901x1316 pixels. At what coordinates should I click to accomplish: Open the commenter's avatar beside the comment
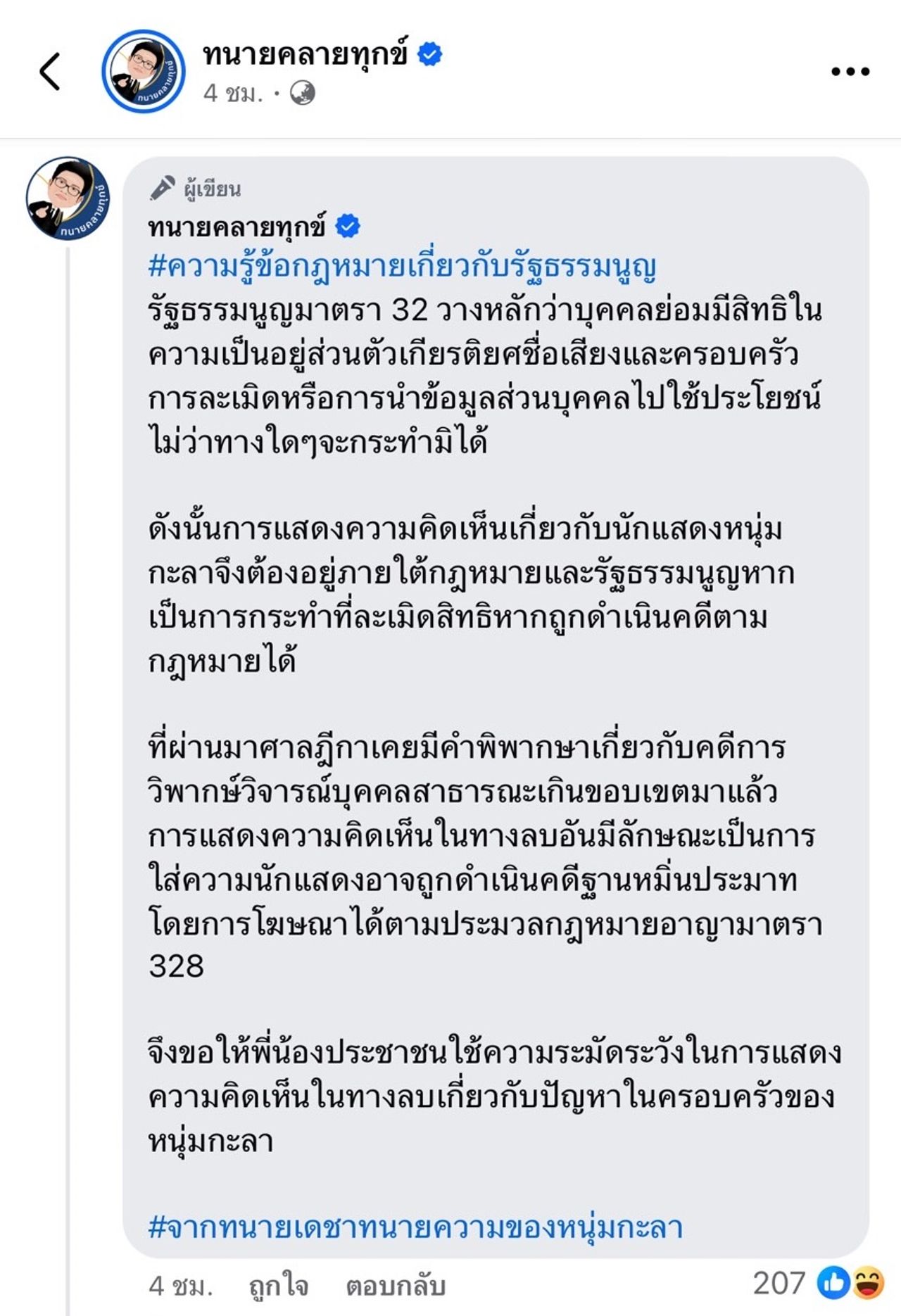point(68,198)
